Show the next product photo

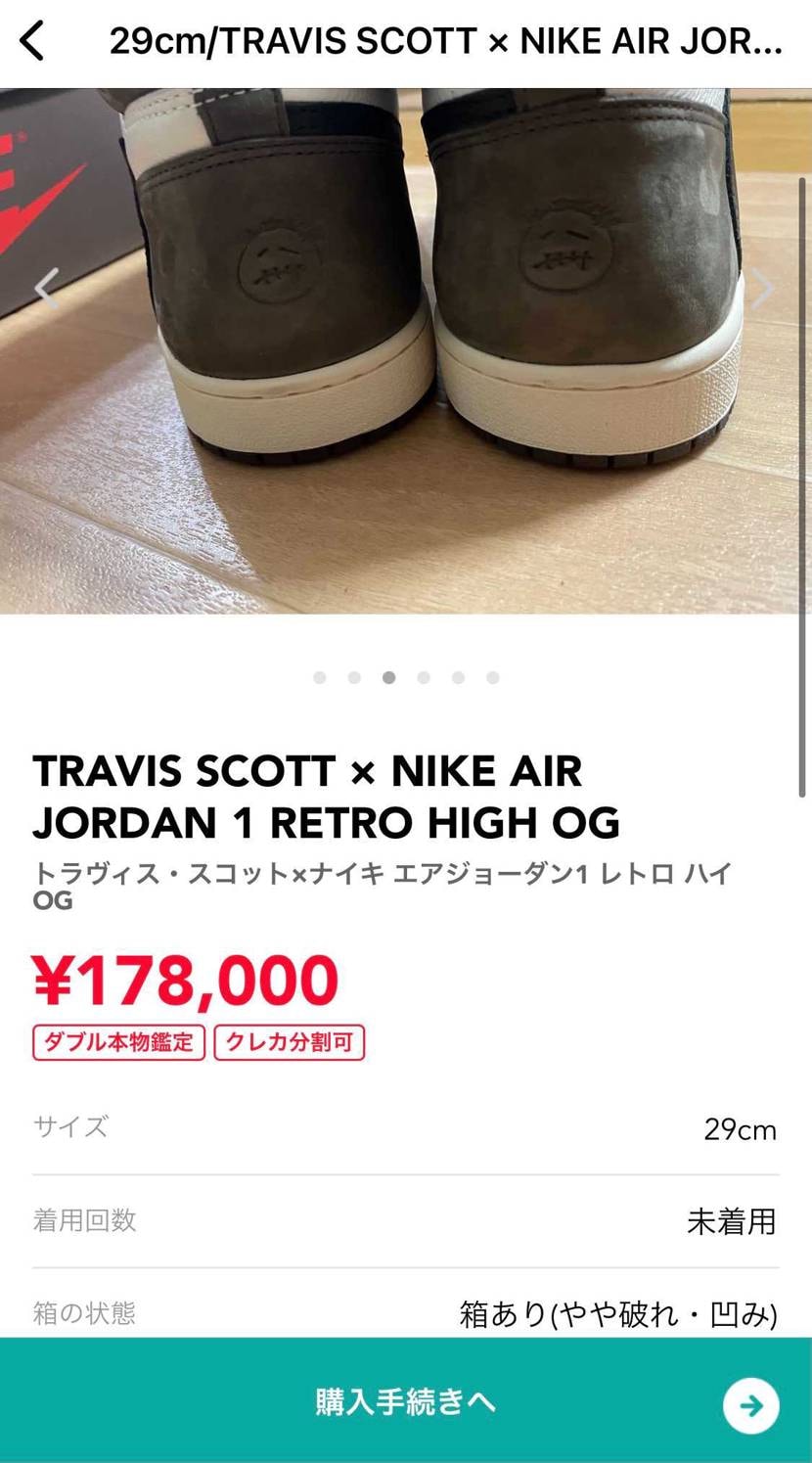762,288
